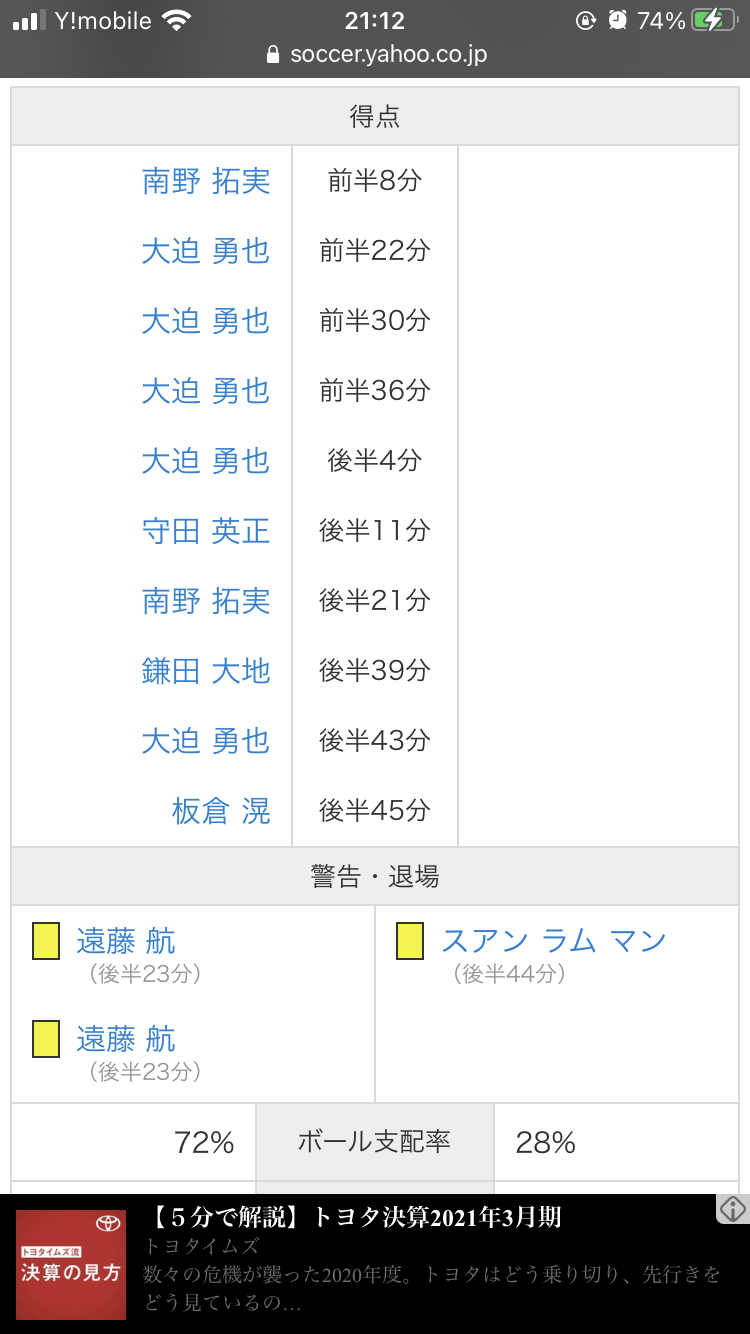This screenshot has height=1334, width=750.
Task: View 守田 英正 player page
Action: [x=206, y=531]
